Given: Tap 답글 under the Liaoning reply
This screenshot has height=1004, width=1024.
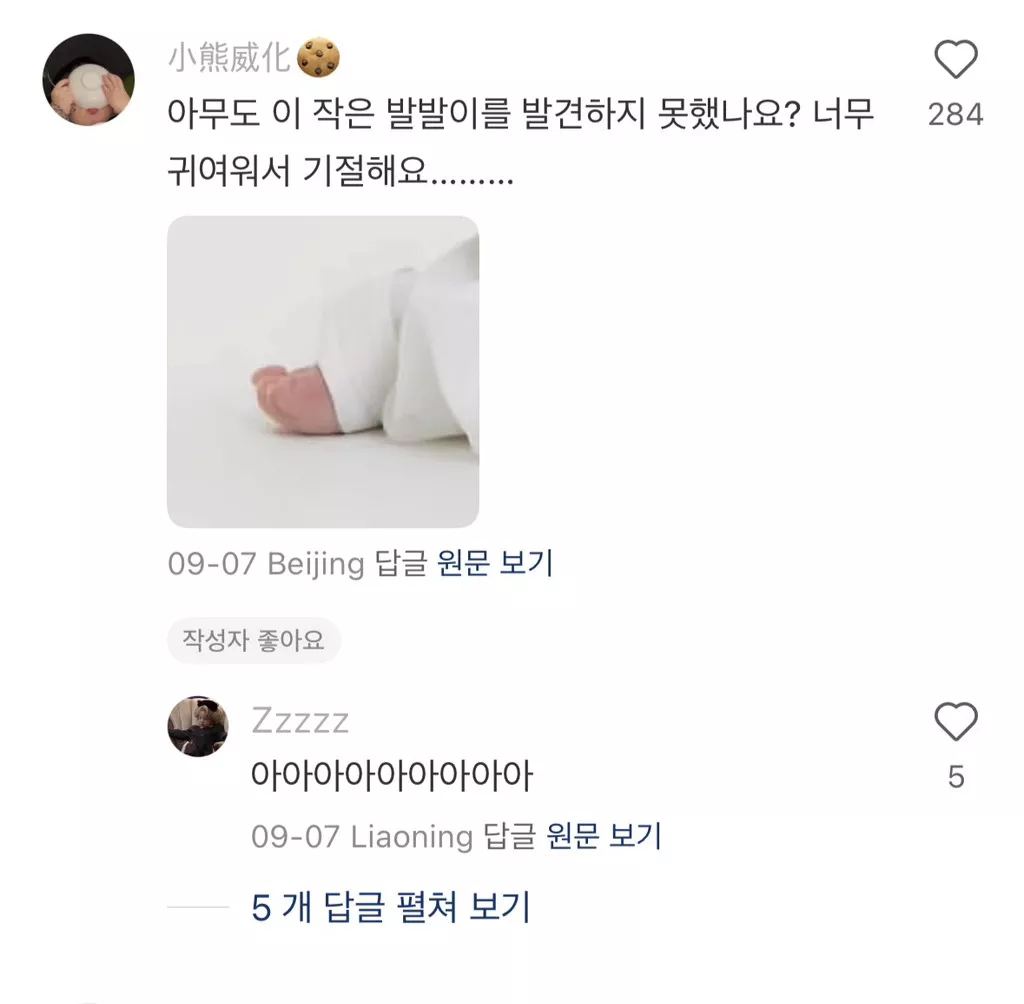Looking at the screenshot, I should coord(509,836).
